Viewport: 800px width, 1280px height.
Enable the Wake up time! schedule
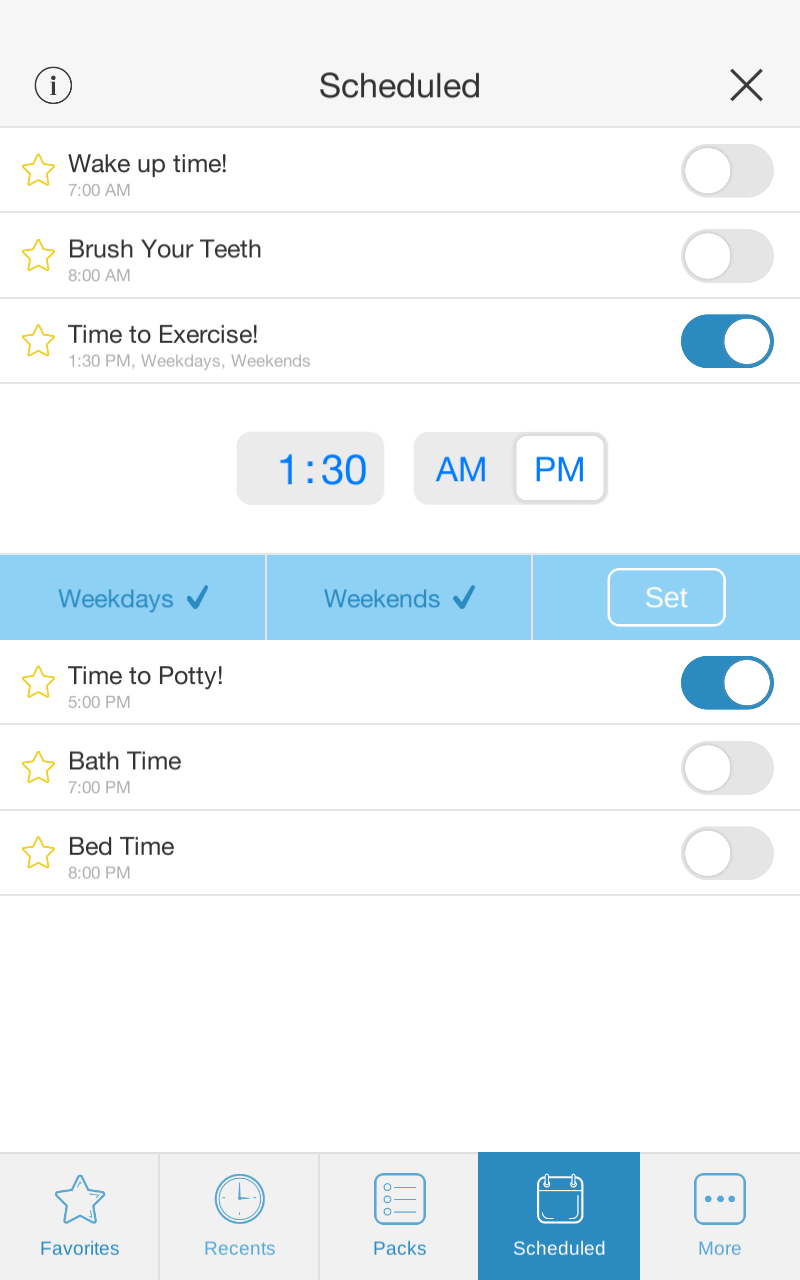pyautogui.click(x=727, y=171)
